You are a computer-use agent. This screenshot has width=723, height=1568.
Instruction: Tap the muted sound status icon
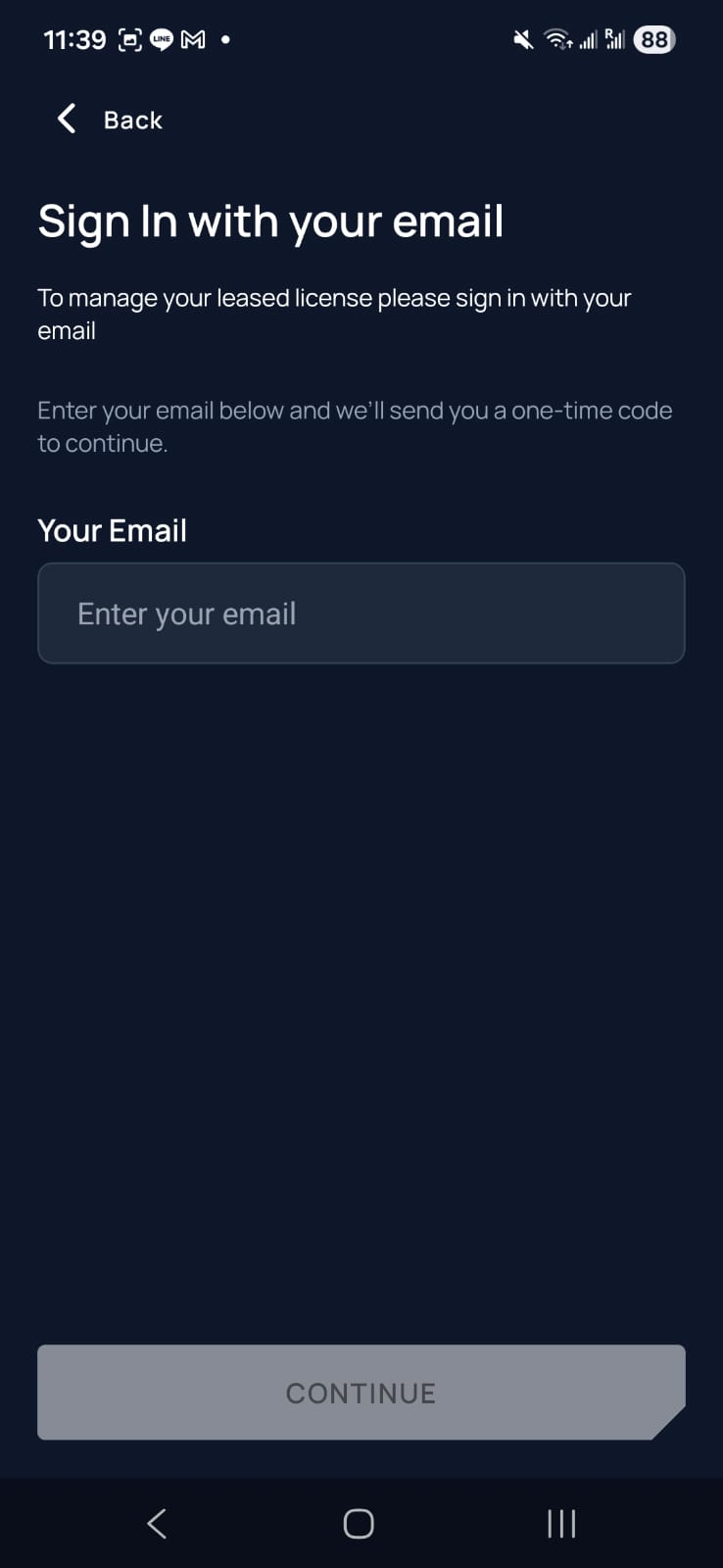[521, 39]
